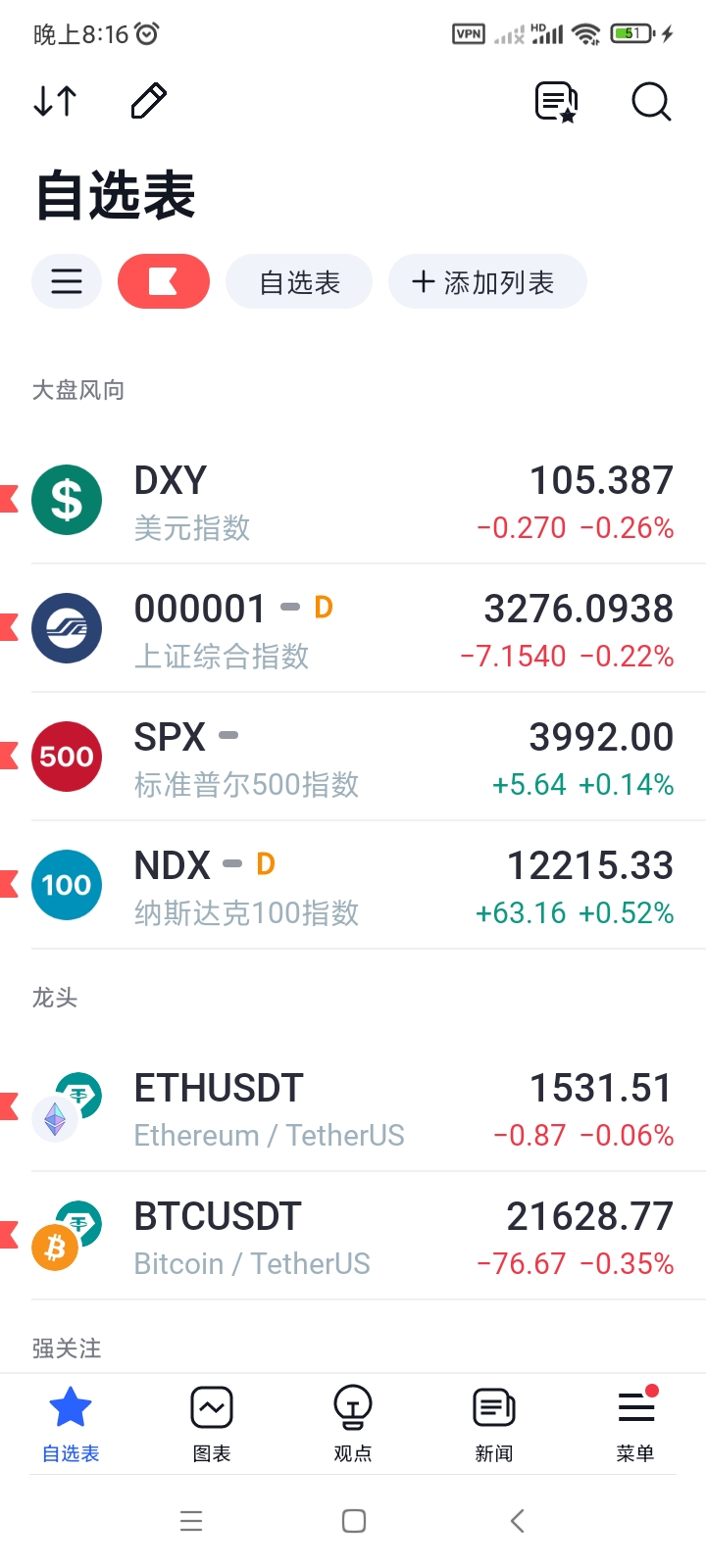
Task: Switch to the 新闻 news tab
Action: click(x=493, y=1406)
